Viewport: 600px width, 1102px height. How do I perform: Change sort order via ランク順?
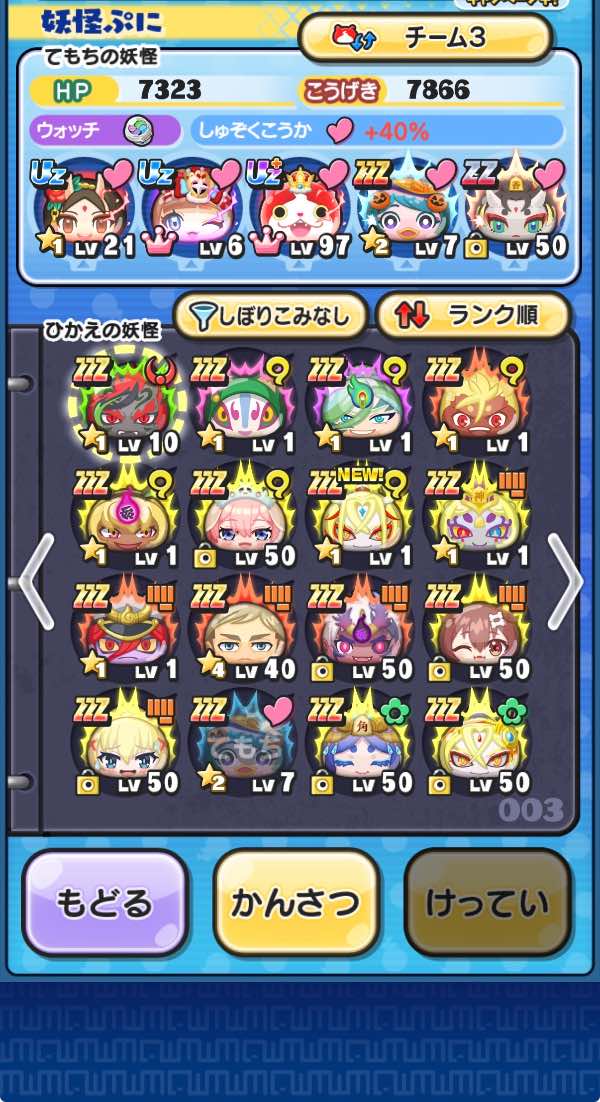click(x=473, y=317)
